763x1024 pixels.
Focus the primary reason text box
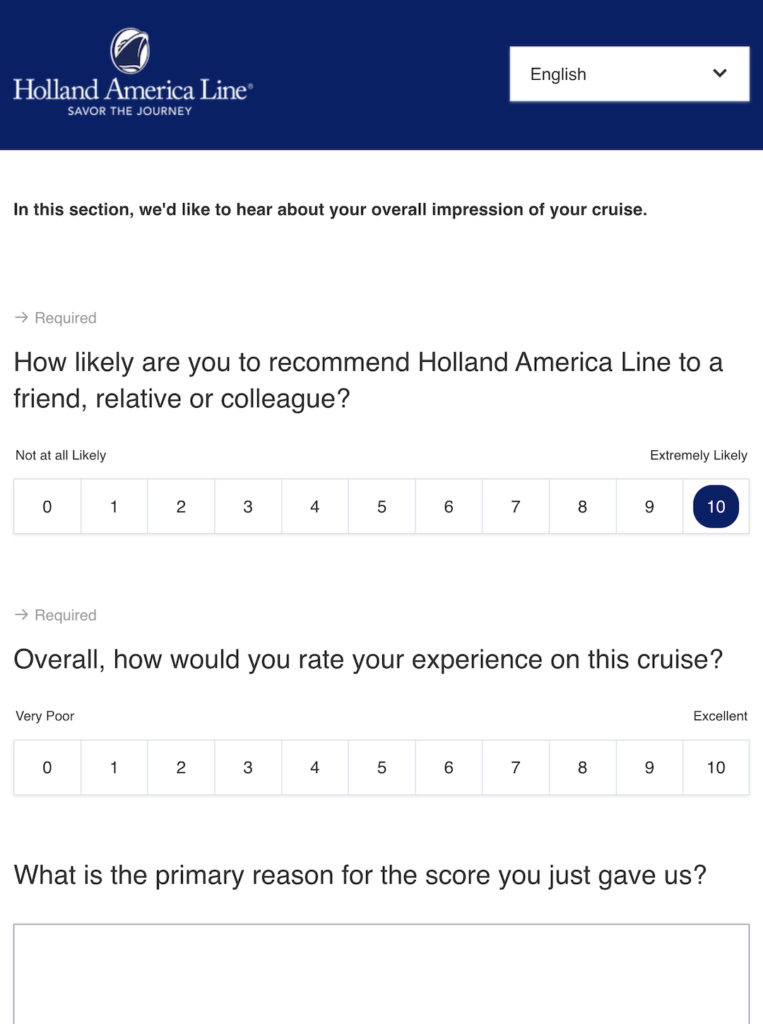point(381,975)
